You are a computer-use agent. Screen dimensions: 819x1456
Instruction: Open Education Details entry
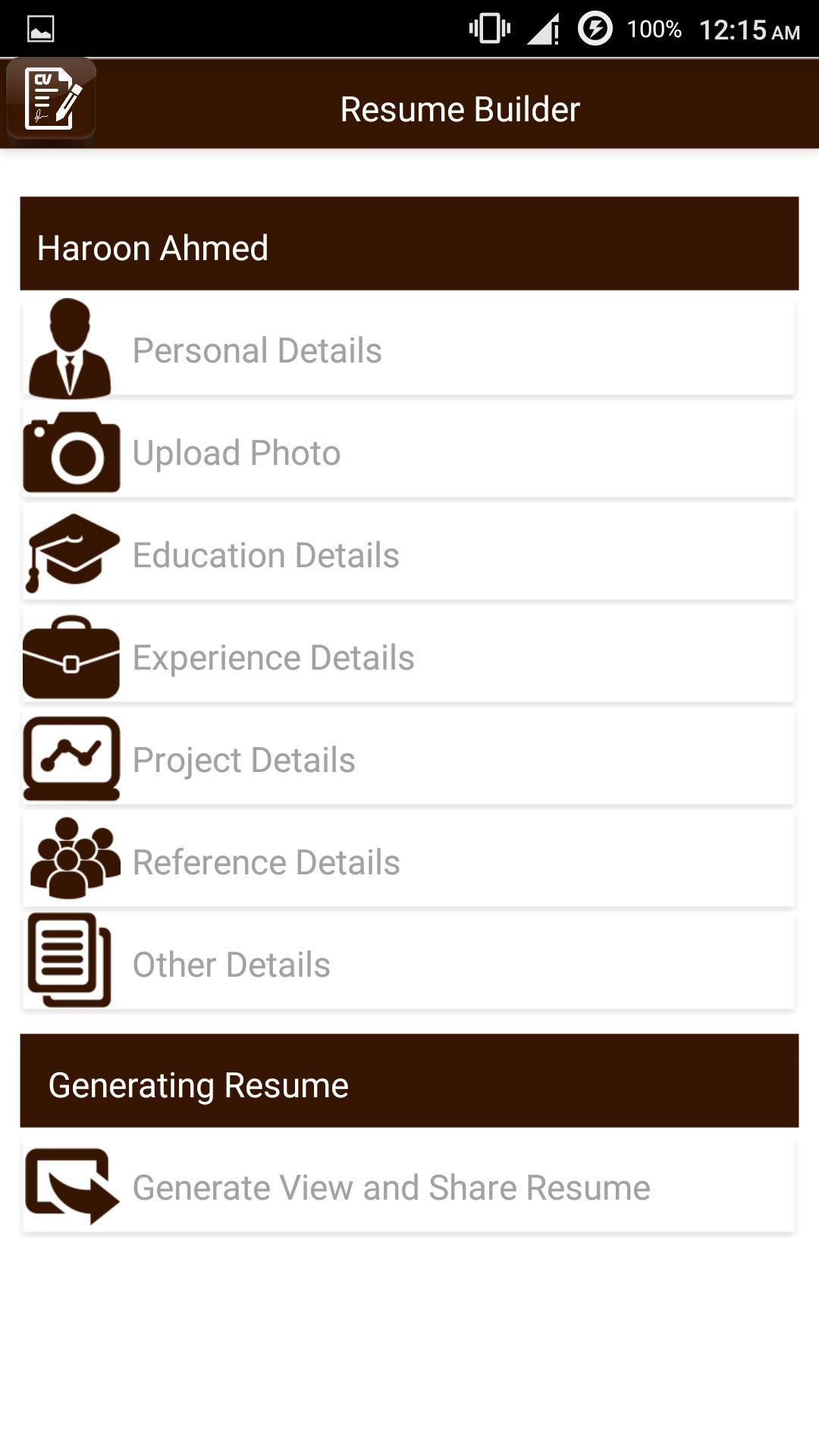tap(409, 554)
